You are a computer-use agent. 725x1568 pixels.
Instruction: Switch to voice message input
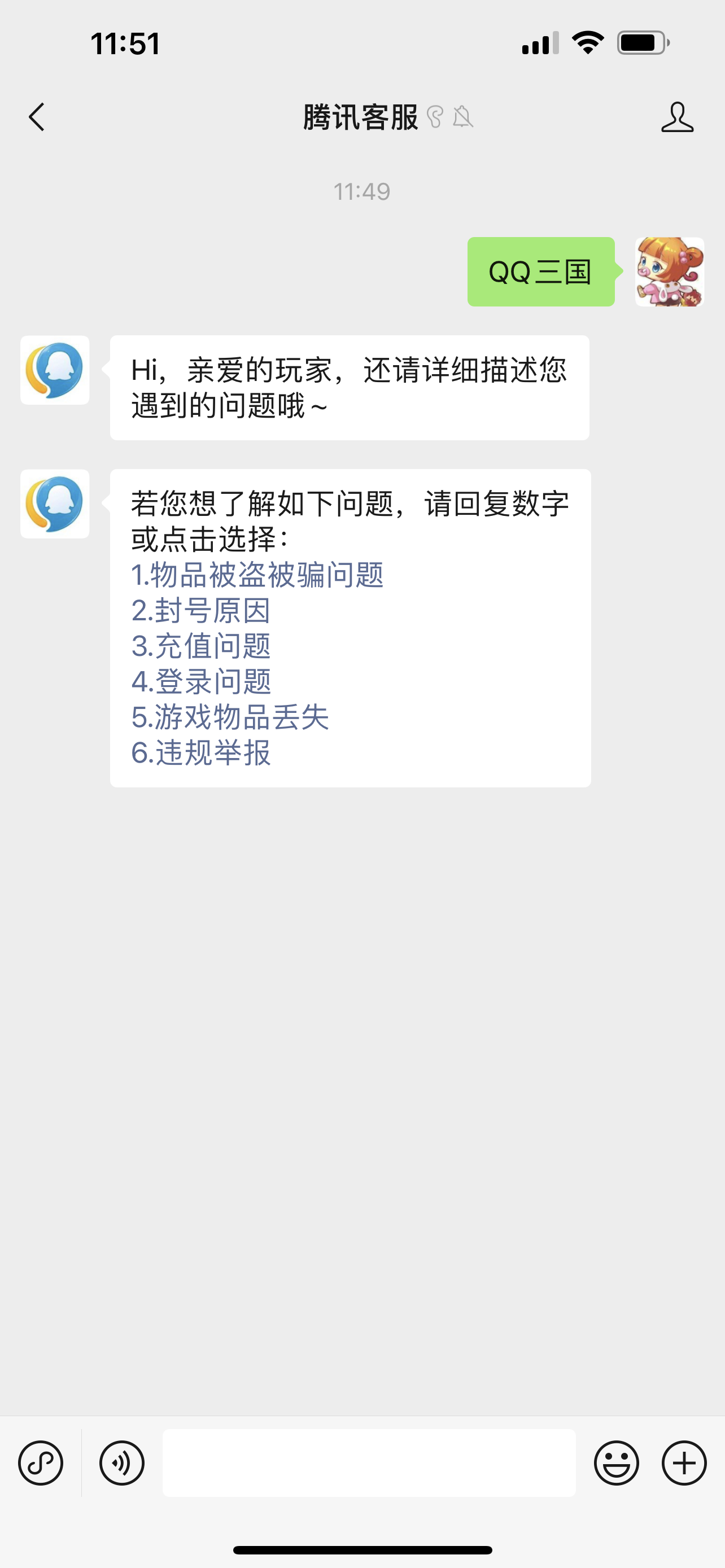[x=122, y=1462]
